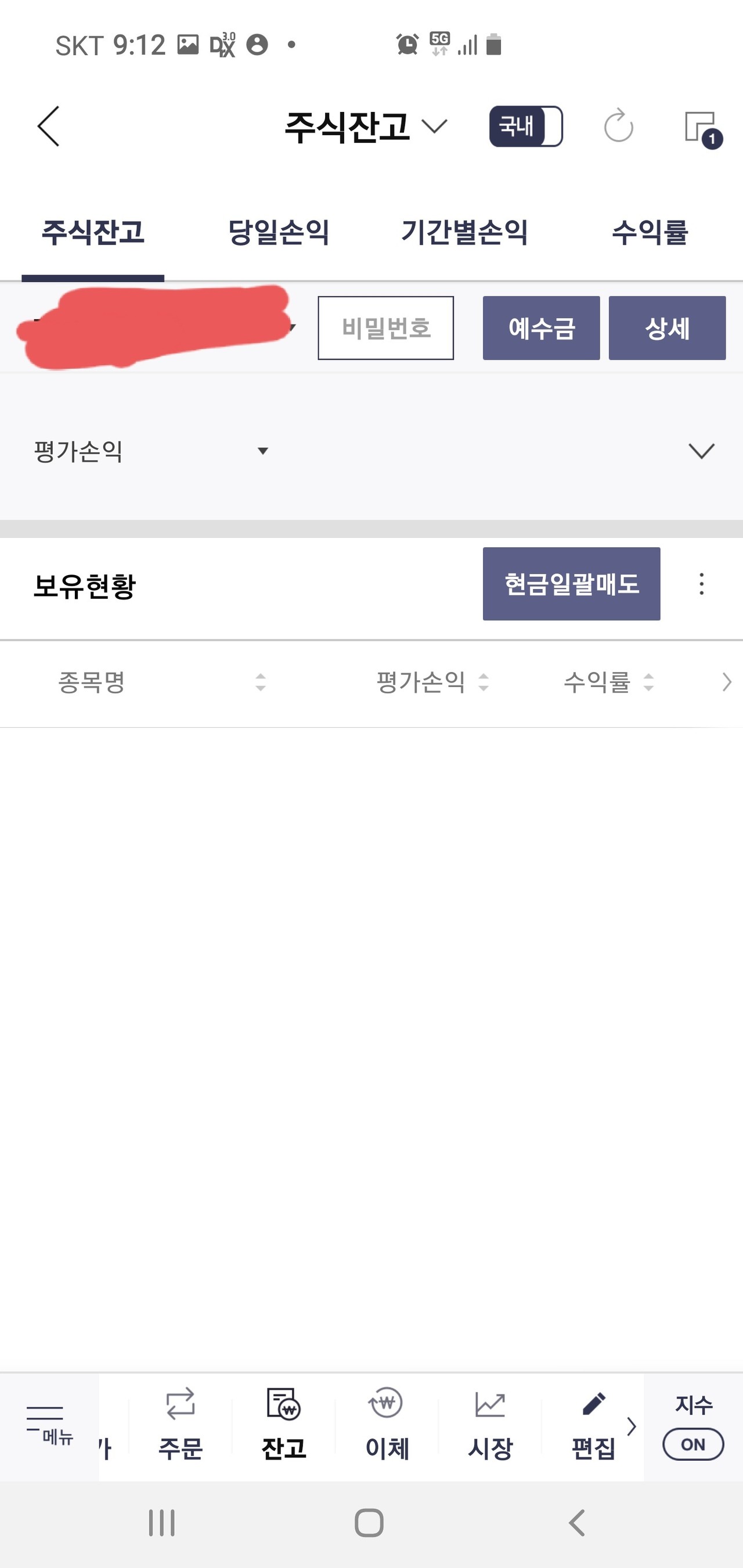
Task: Open the 메뉴 hamburger icon
Action: pyautogui.click(x=49, y=1418)
